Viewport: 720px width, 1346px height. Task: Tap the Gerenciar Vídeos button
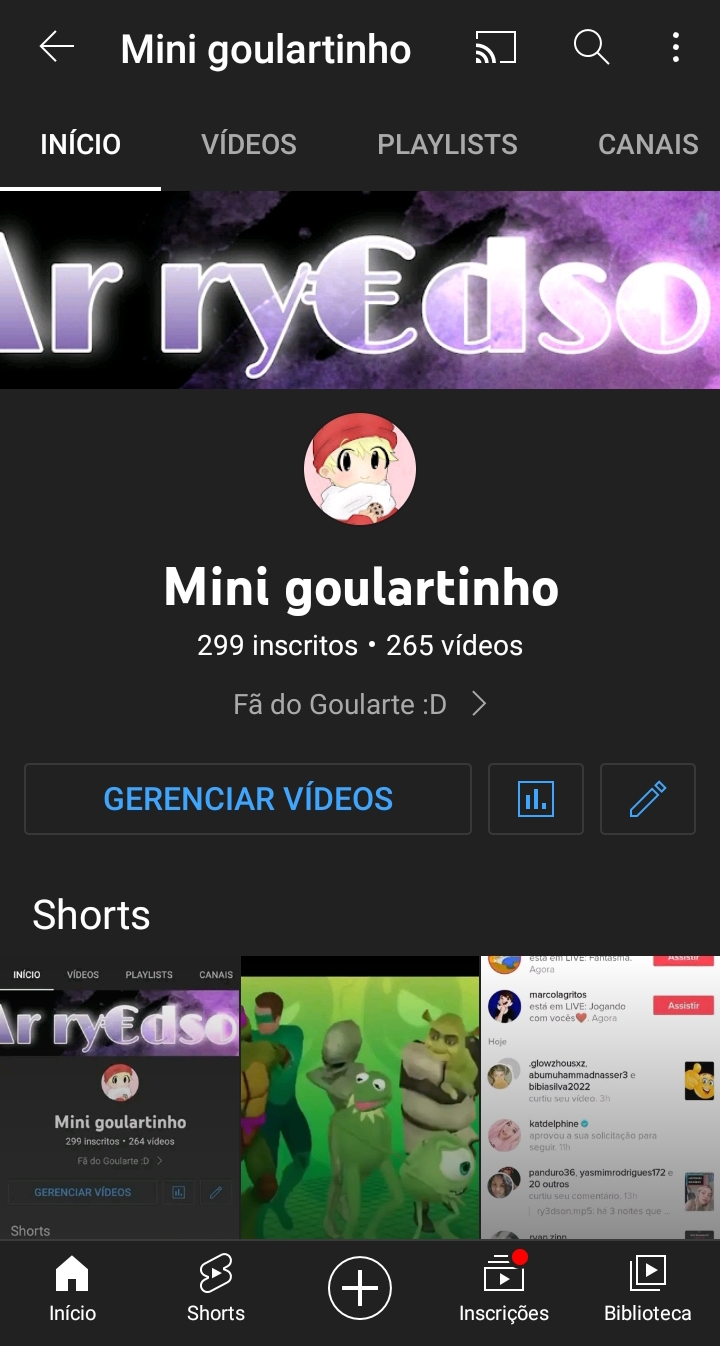(x=248, y=799)
